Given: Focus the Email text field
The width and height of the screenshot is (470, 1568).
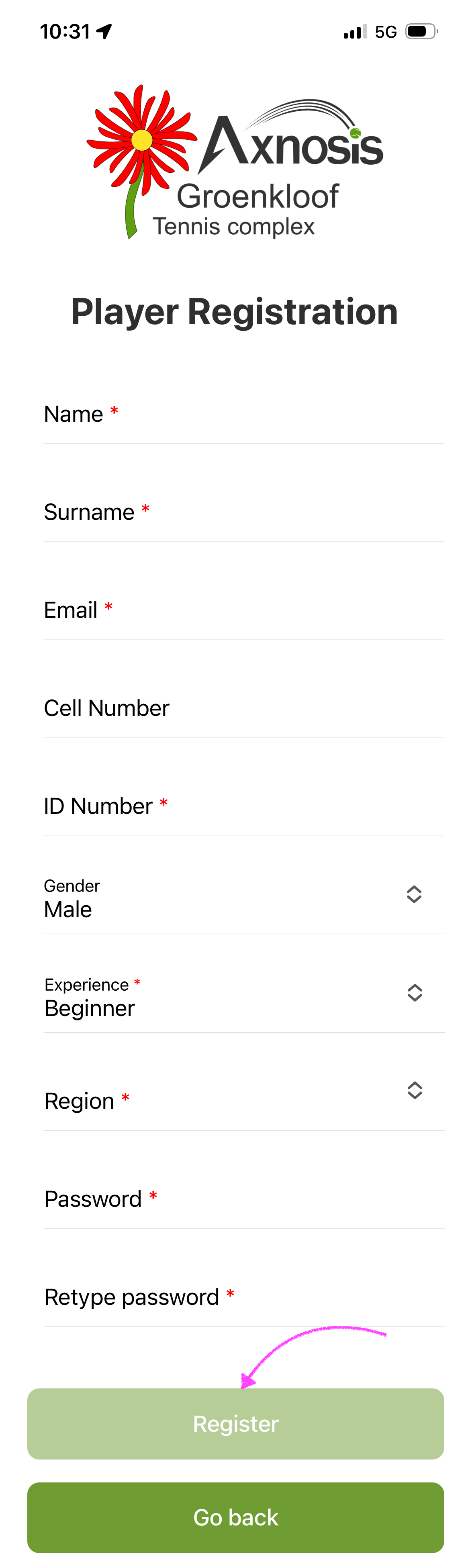Looking at the screenshot, I should point(243,611).
